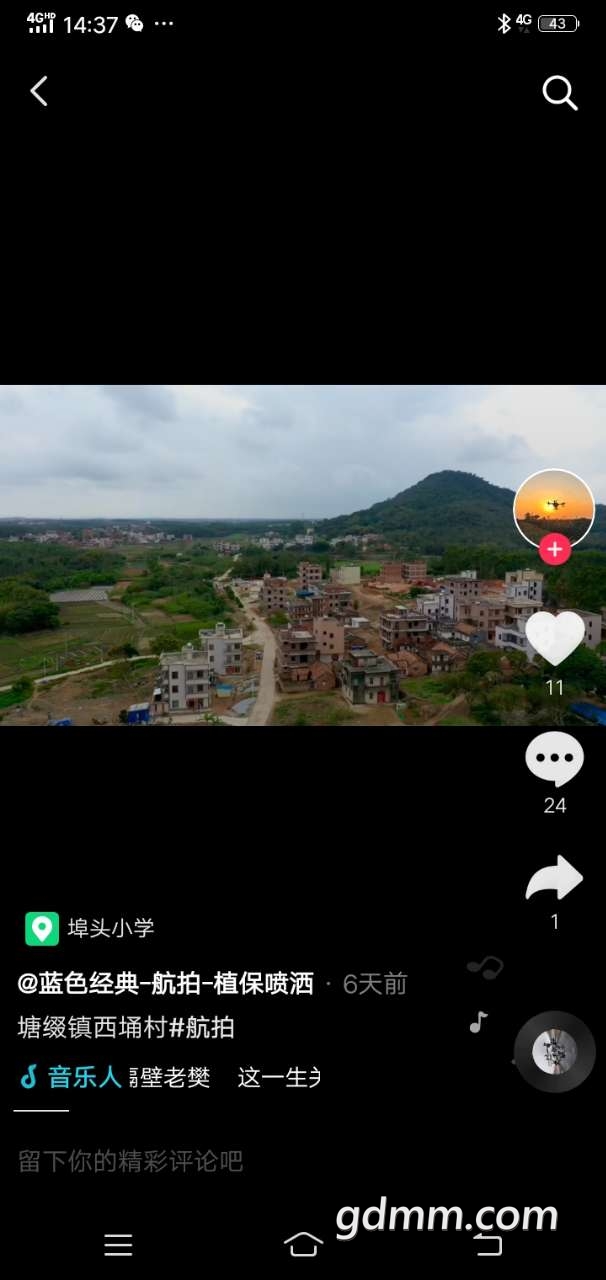The height and width of the screenshot is (1280, 606).
Task: Like this aerial video
Action: [x=554, y=638]
